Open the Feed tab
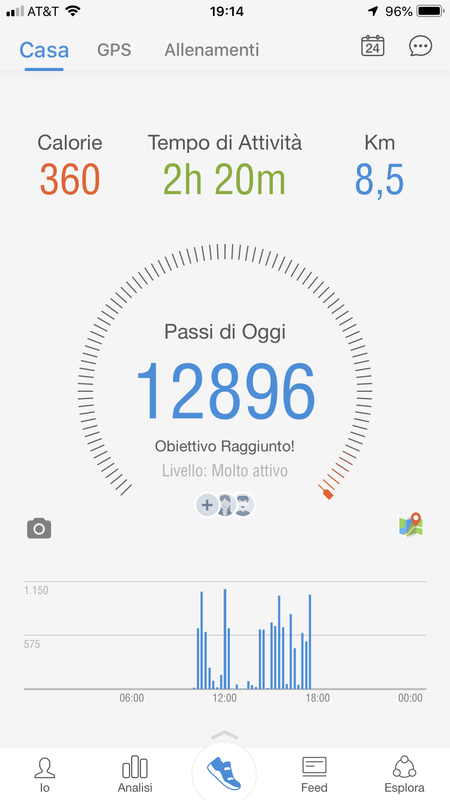Image resolution: width=450 pixels, height=800 pixels. [x=314, y=774]
